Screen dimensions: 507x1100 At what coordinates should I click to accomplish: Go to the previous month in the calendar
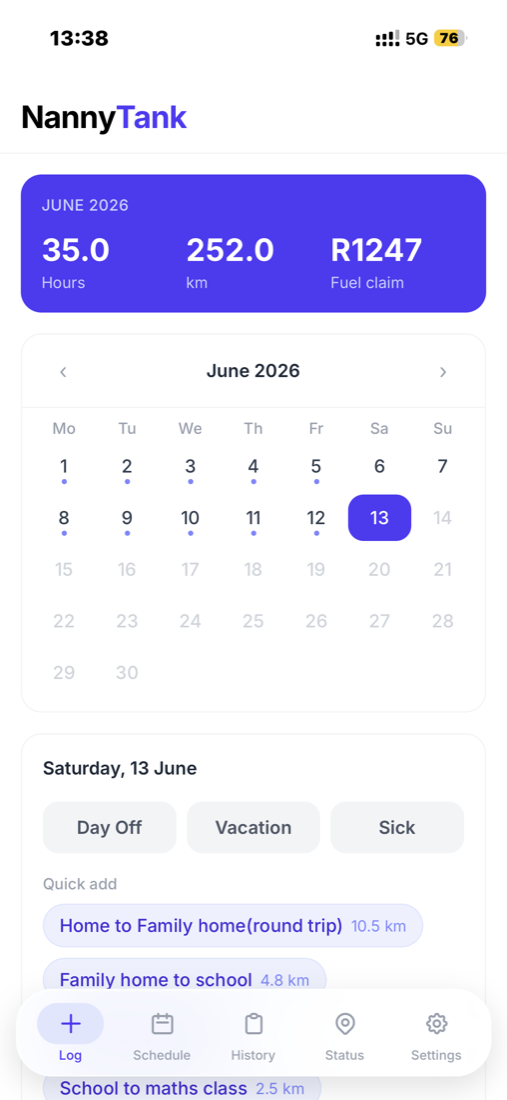[63, 372]
